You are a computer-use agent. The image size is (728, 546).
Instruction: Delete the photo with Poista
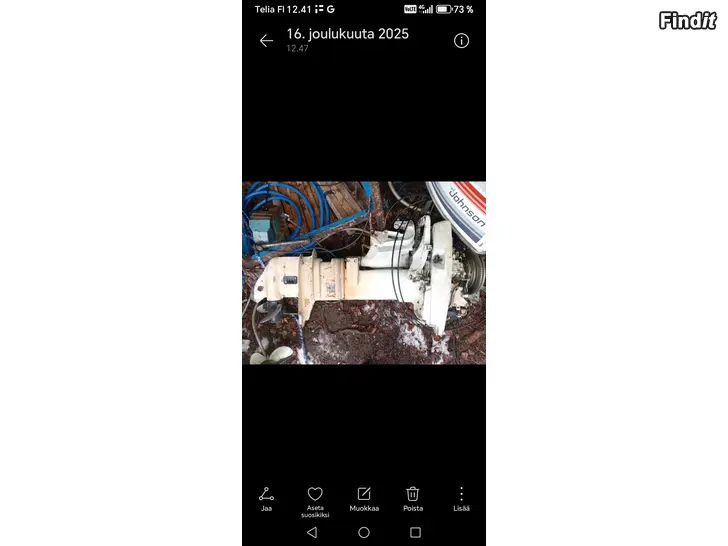tap(413, 498)
